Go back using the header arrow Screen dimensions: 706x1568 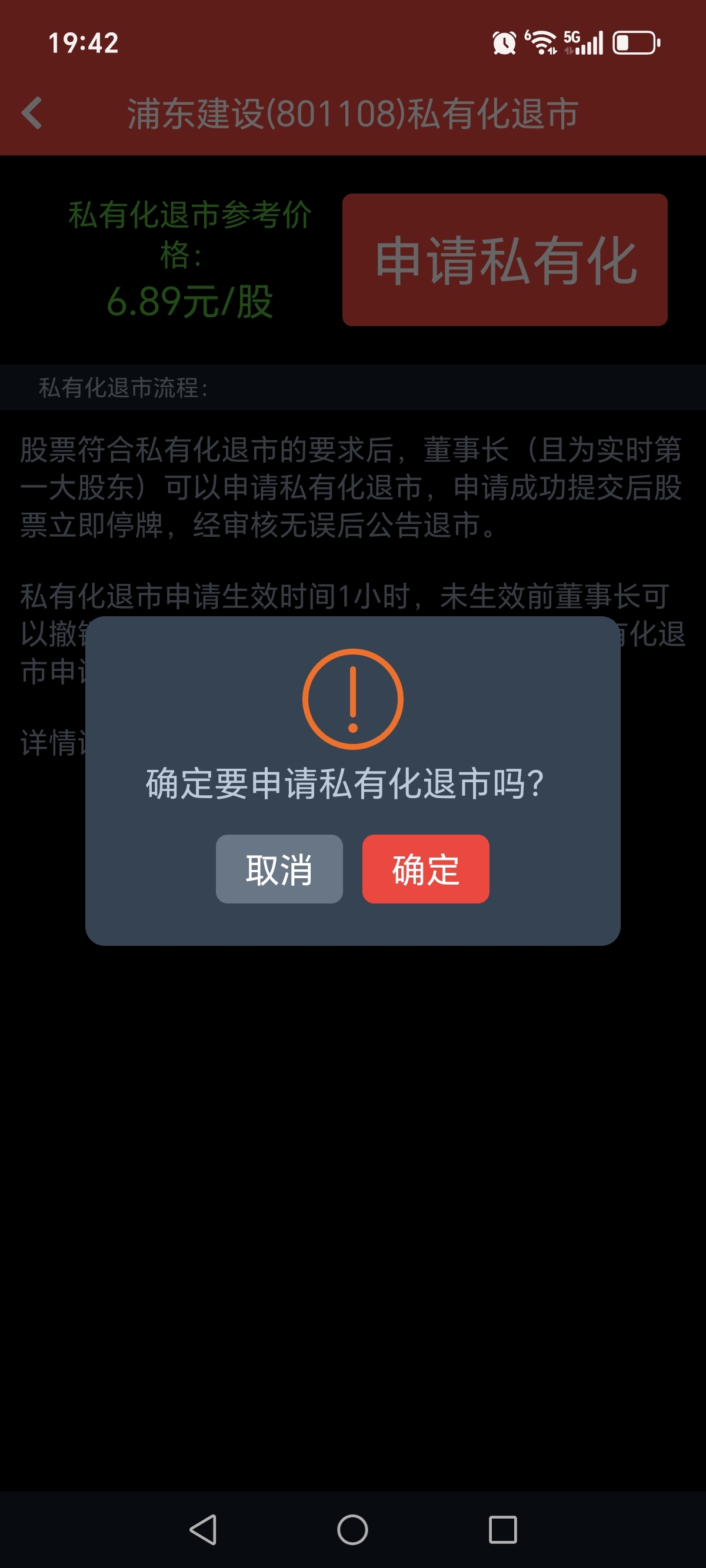(x=32, y=113)
